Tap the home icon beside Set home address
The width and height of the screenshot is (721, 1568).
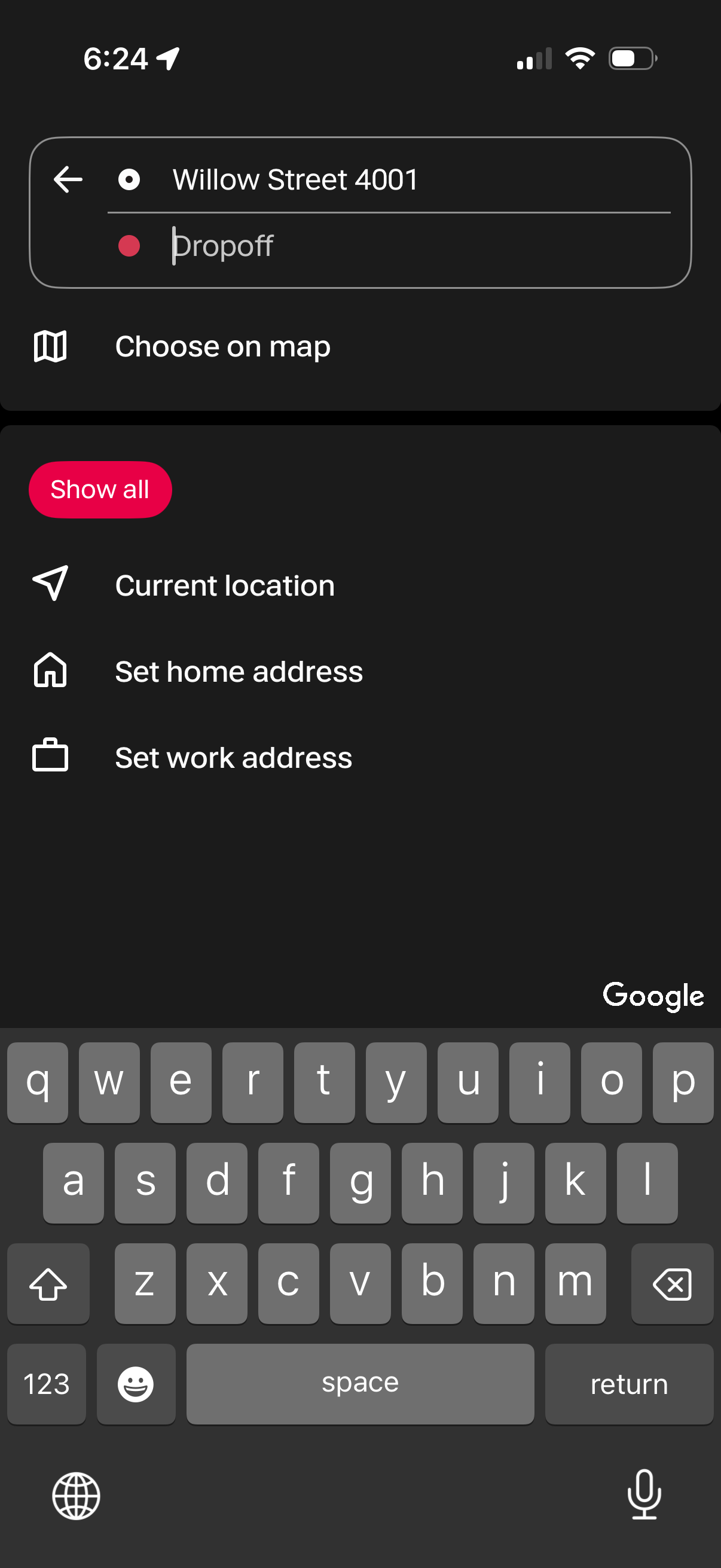click(x=50, y=670)
